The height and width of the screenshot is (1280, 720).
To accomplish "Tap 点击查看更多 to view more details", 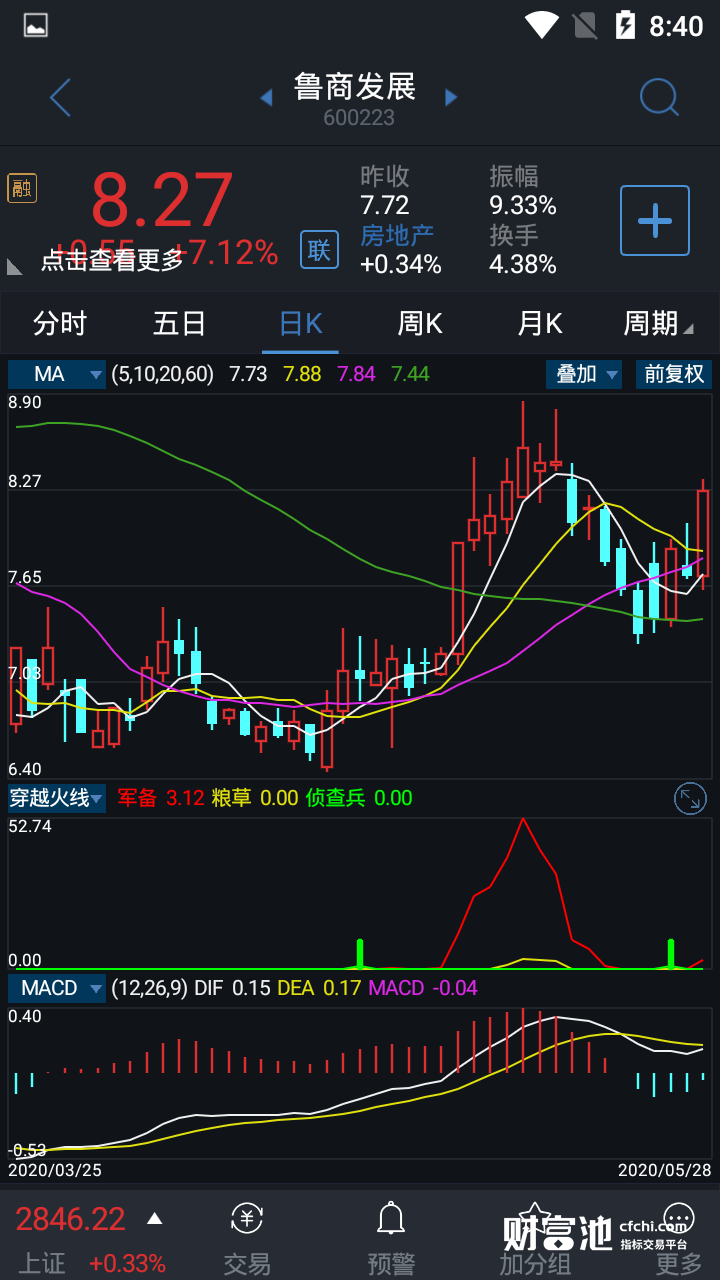I will click(x=112, y=260).
